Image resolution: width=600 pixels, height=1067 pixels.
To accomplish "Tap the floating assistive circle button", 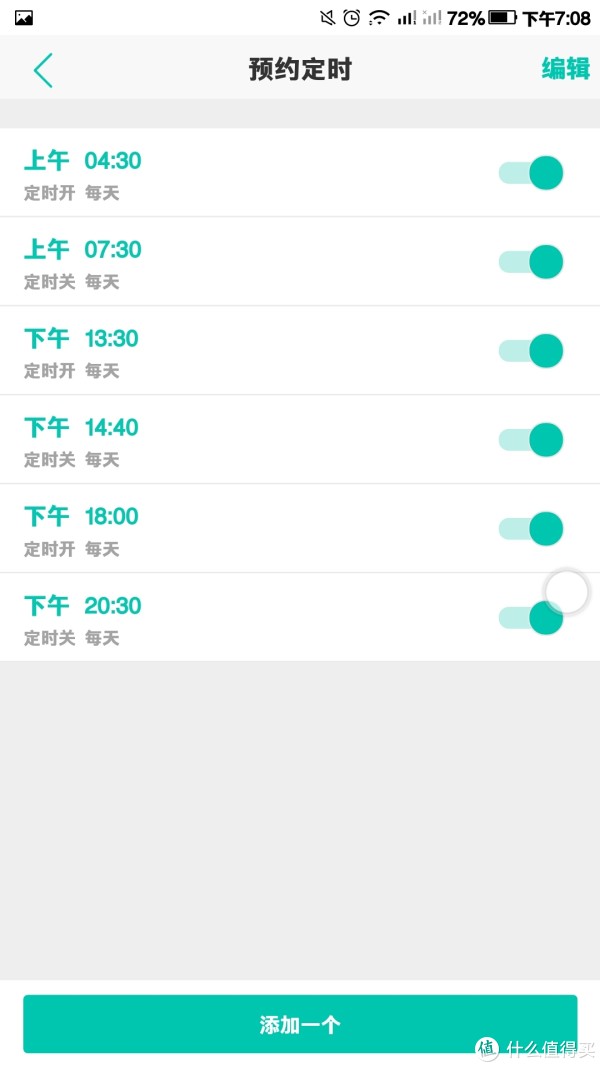I will 567,592.
